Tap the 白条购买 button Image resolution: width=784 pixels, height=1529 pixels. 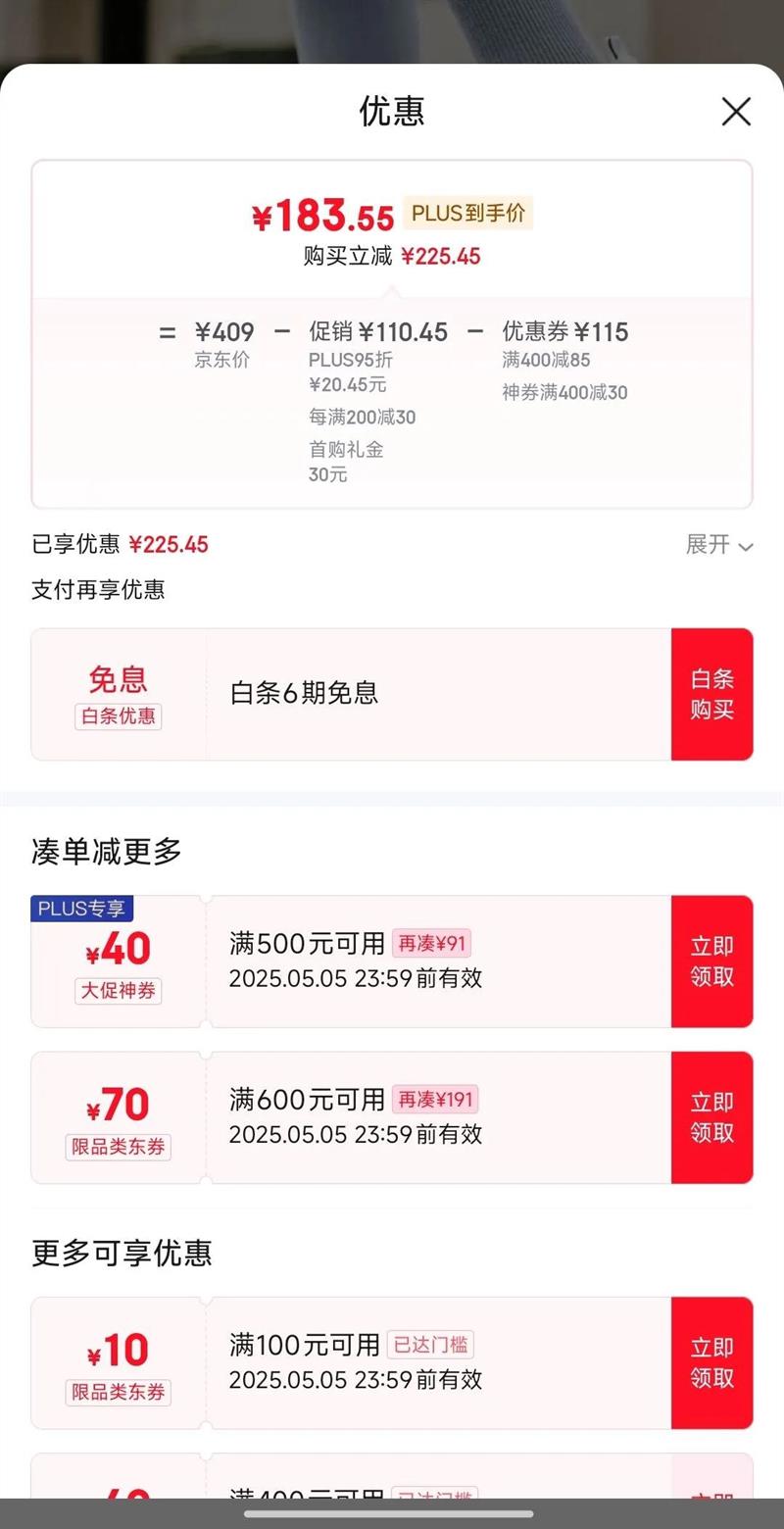(711, 694)
